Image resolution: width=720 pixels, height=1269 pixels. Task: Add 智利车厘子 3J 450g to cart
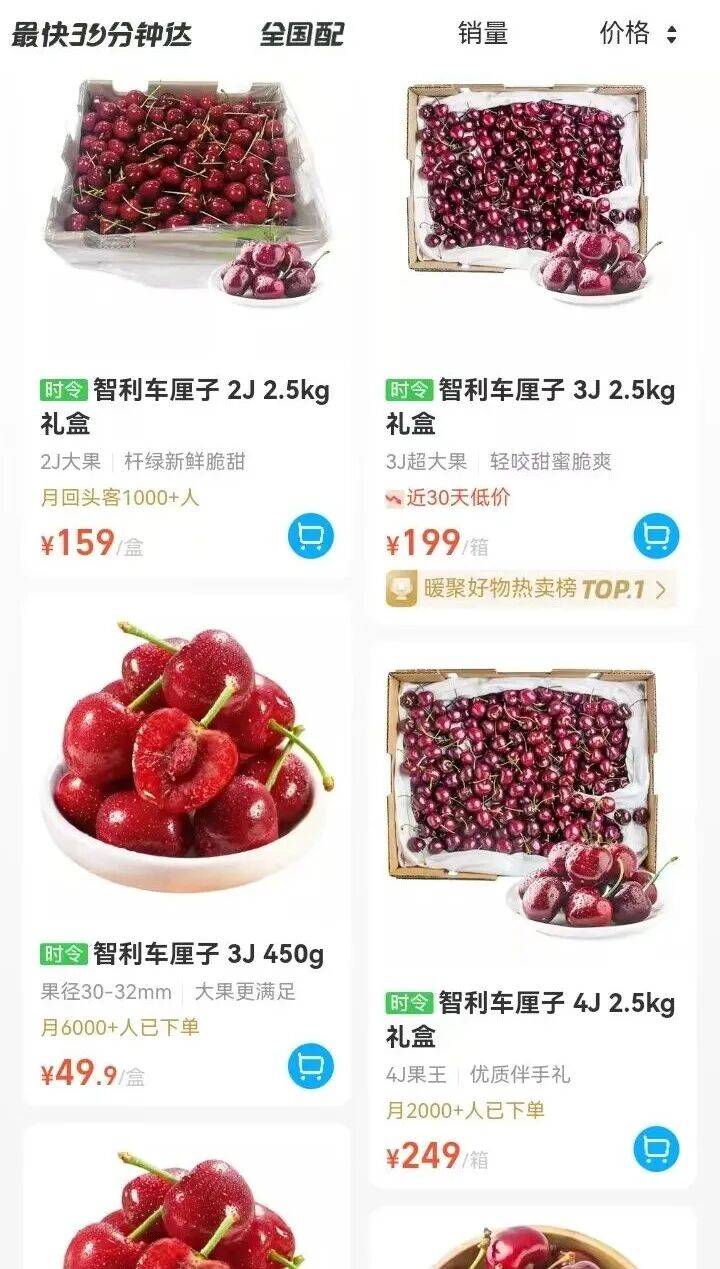coord(311,1066)
